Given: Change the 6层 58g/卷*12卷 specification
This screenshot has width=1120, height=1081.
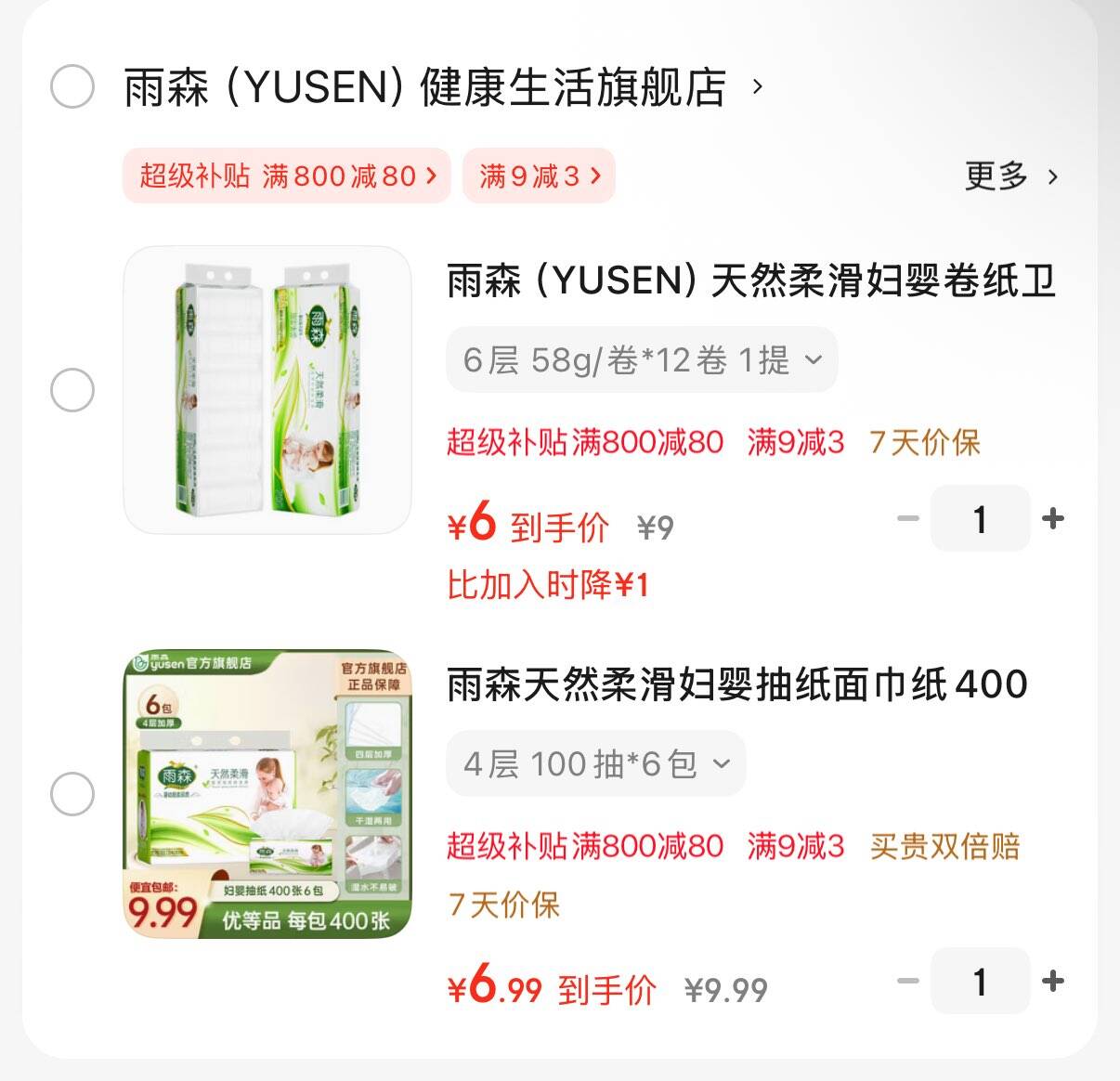Looking at the screenshot, I should point(642,360).
